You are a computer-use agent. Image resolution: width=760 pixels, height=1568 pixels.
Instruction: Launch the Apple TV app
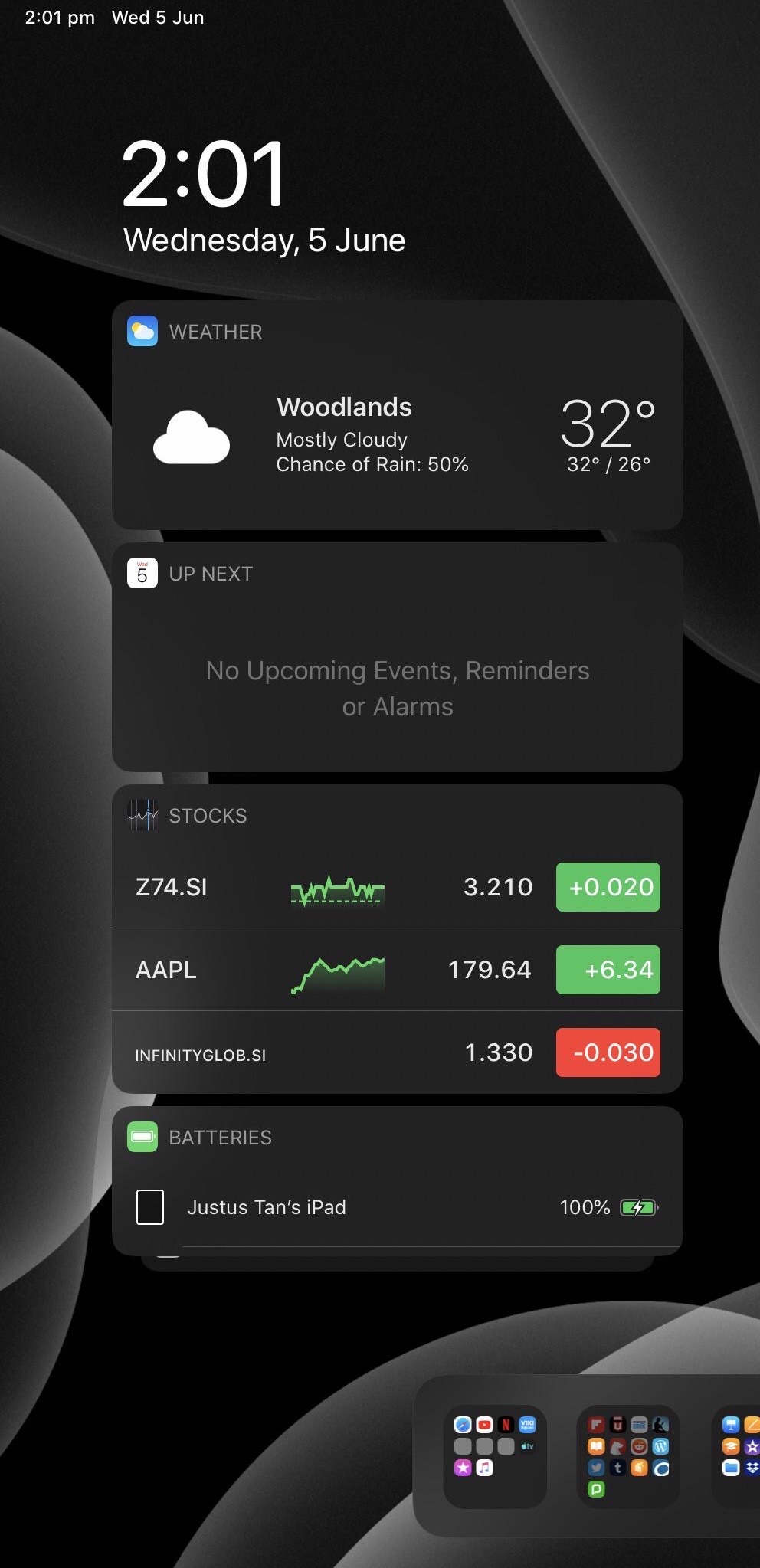[527, 1445]
